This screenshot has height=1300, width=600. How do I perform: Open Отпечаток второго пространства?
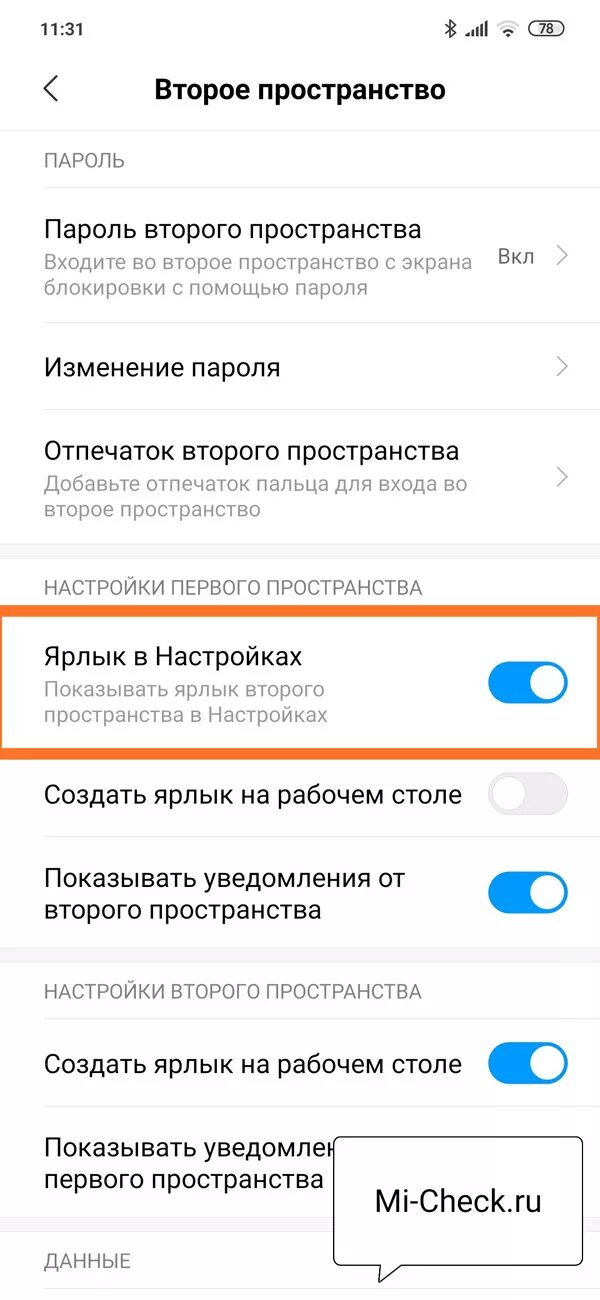300,479
